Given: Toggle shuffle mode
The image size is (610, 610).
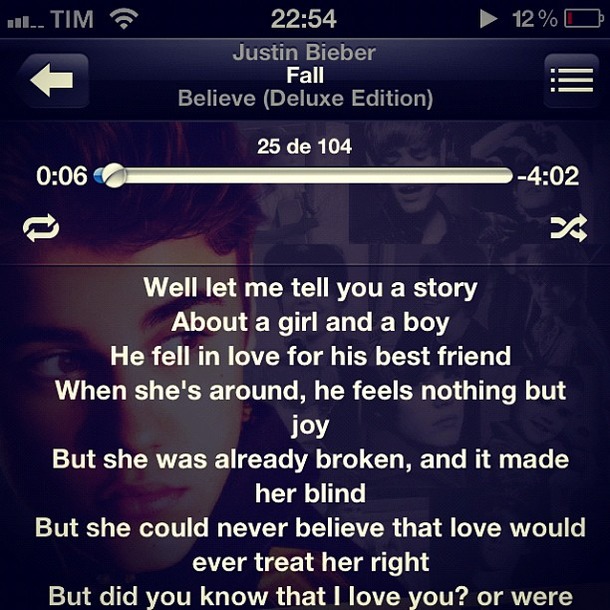Looking at the screenshot, I should click(568, 229).
